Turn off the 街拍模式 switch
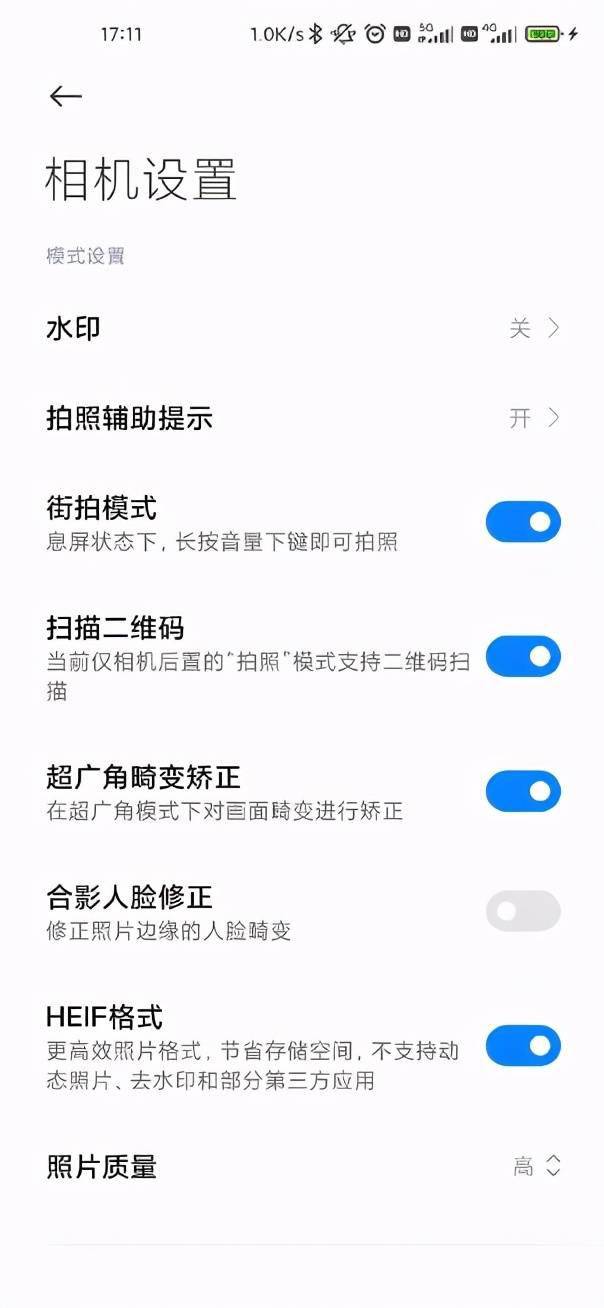 coord(523,522)
